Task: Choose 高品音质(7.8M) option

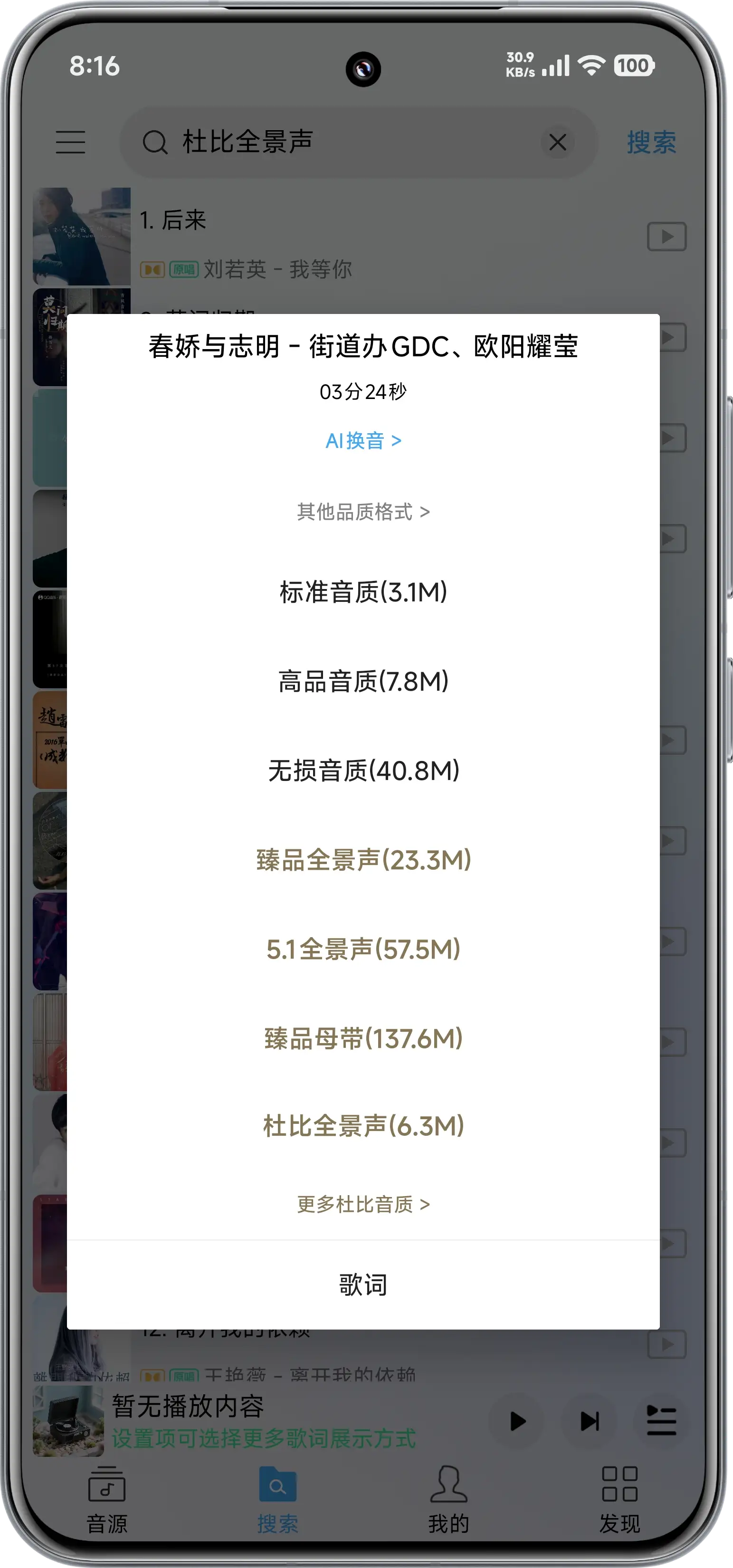Action: (x=363, y=681)
